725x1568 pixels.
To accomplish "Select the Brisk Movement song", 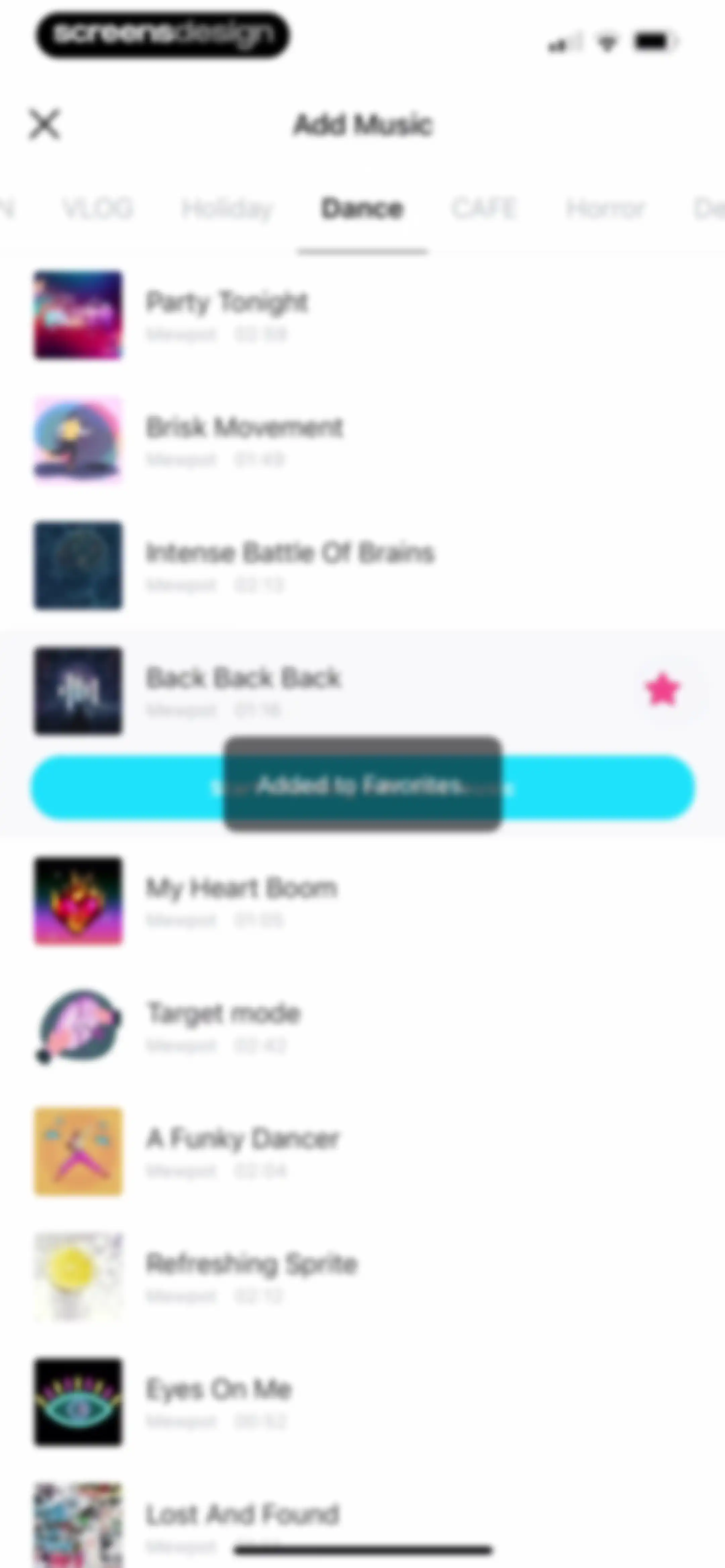I will (362, 440).
